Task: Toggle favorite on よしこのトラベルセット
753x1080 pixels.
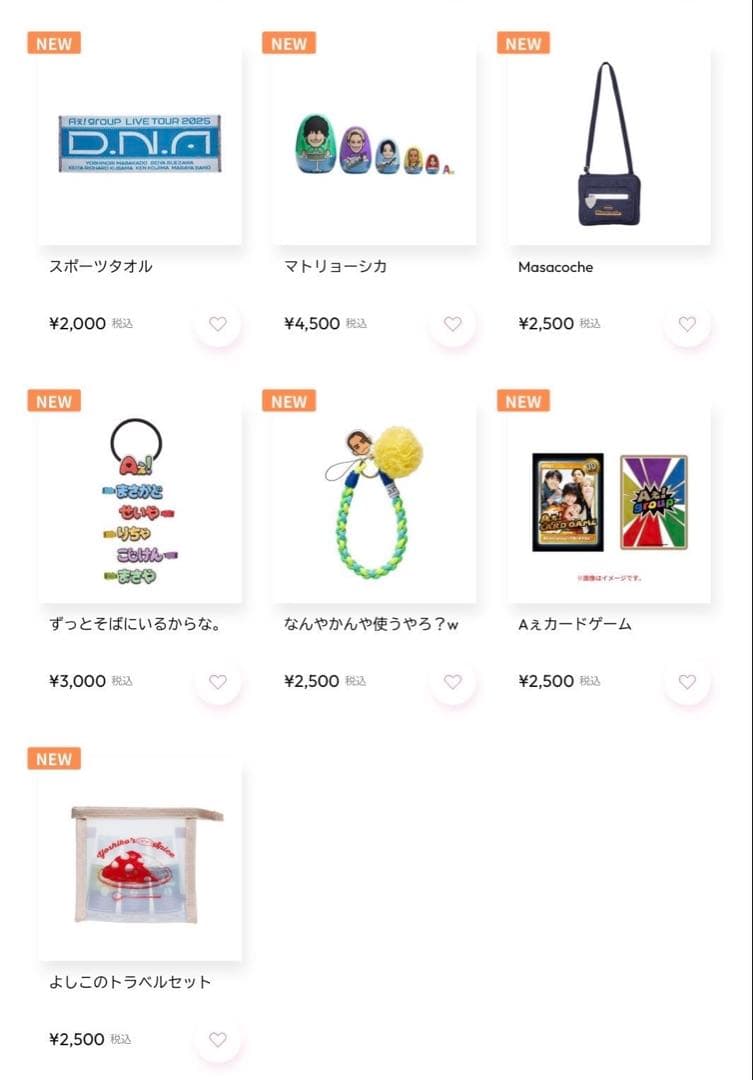Action: tap(218, 1039)
